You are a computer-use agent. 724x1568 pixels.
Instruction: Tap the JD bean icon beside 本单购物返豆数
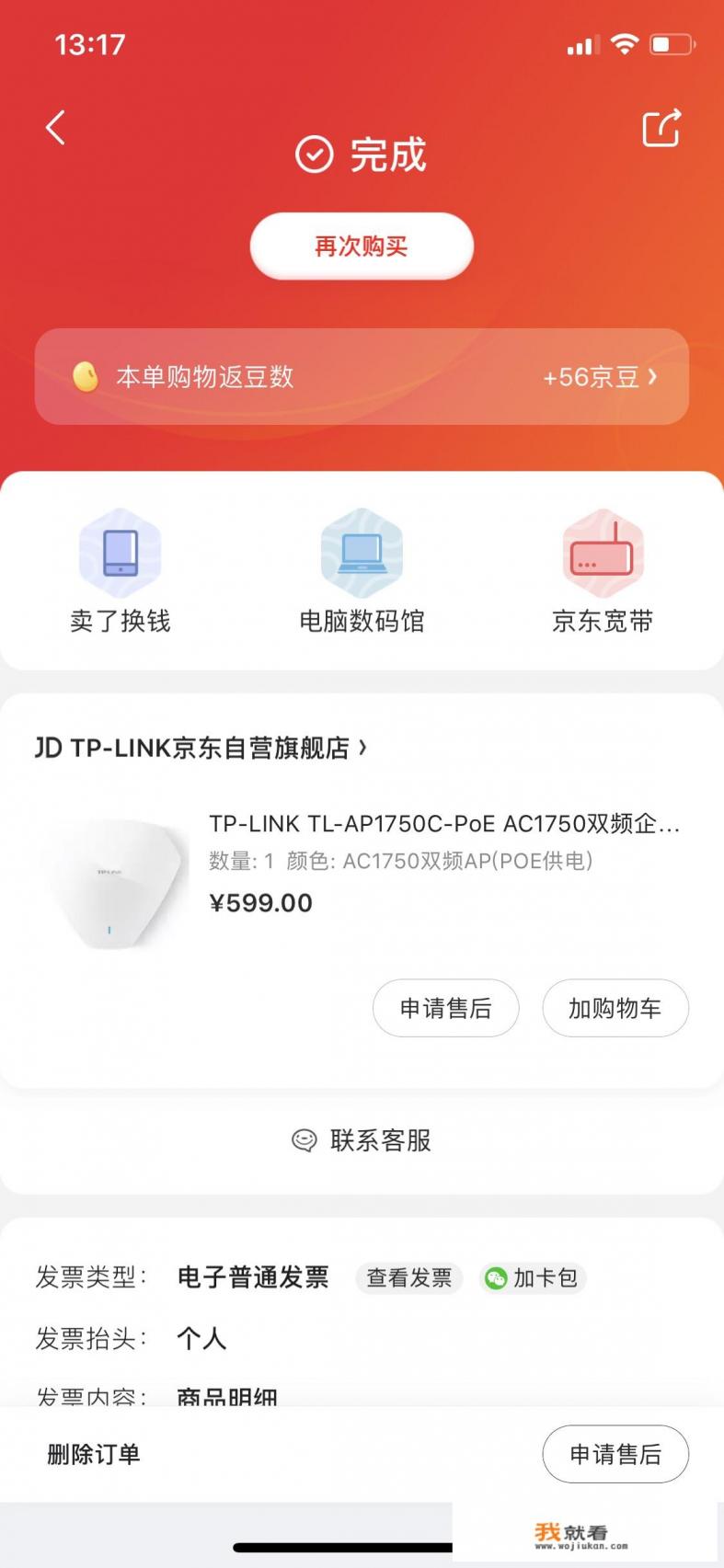pos(86,376)
